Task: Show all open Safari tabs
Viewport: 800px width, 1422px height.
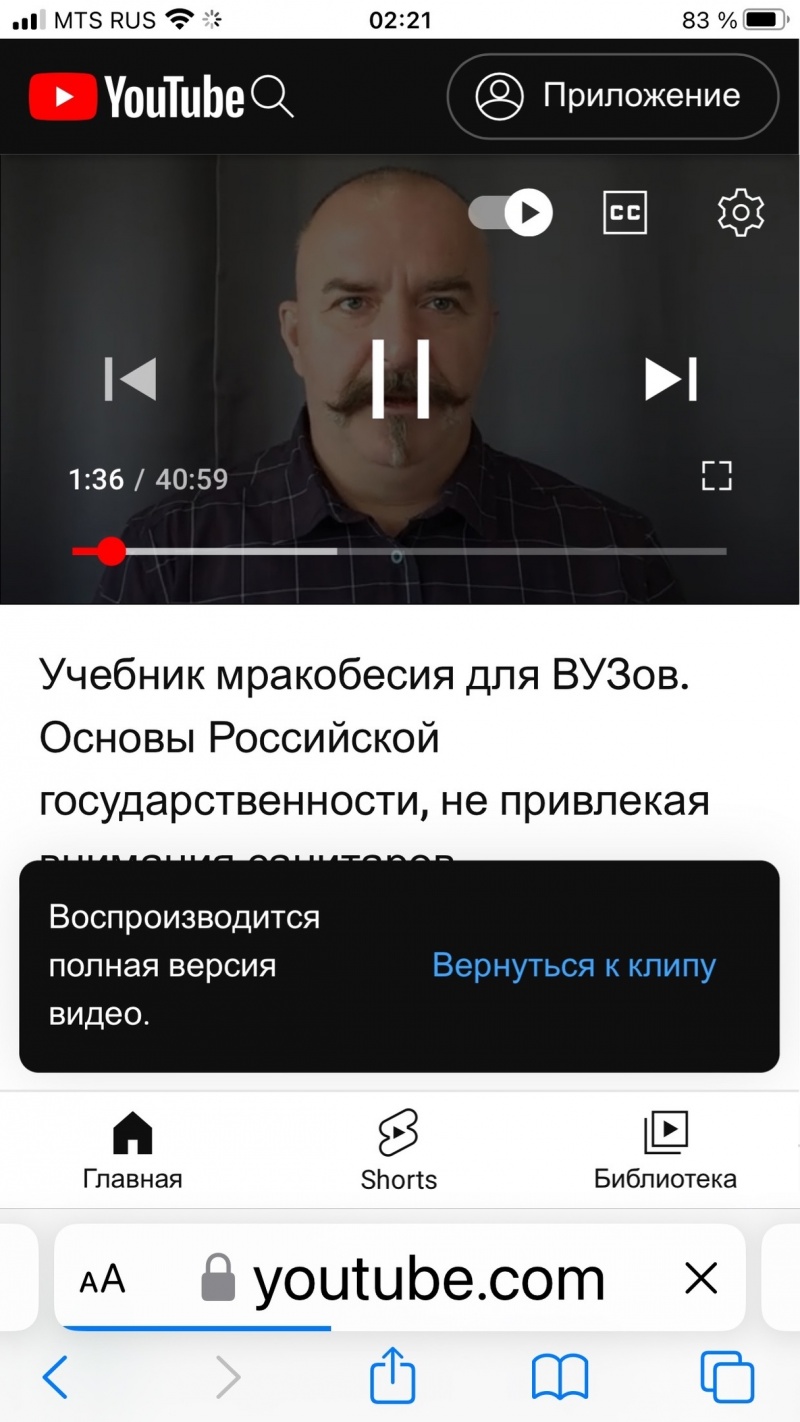Action: pos(726,1378)
